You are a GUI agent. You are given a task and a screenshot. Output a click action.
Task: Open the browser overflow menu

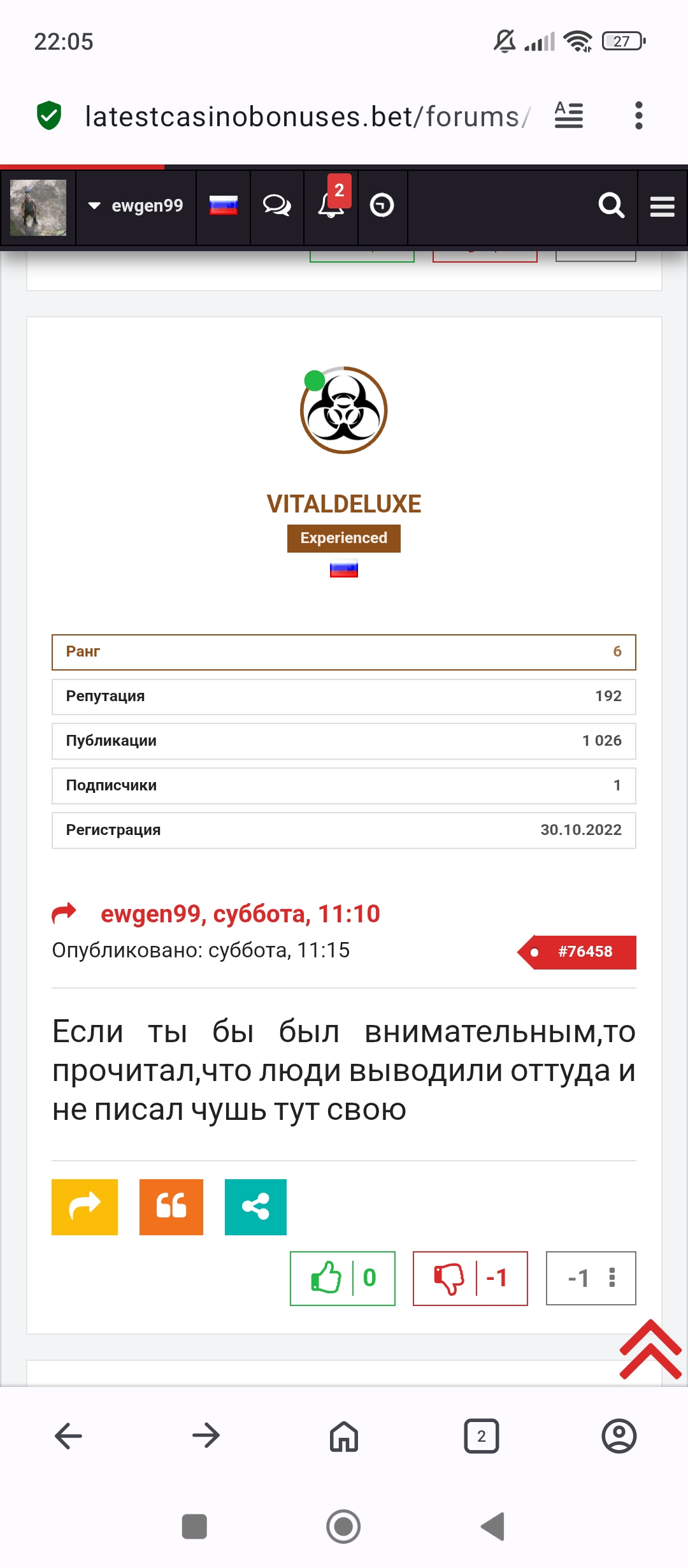(x=638, y=115)
